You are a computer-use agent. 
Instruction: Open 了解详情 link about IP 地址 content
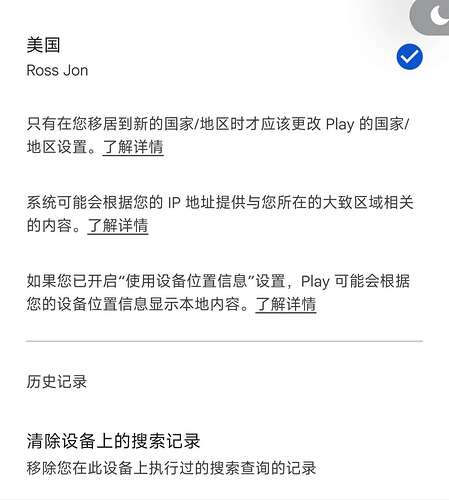(x=118, y=226)
